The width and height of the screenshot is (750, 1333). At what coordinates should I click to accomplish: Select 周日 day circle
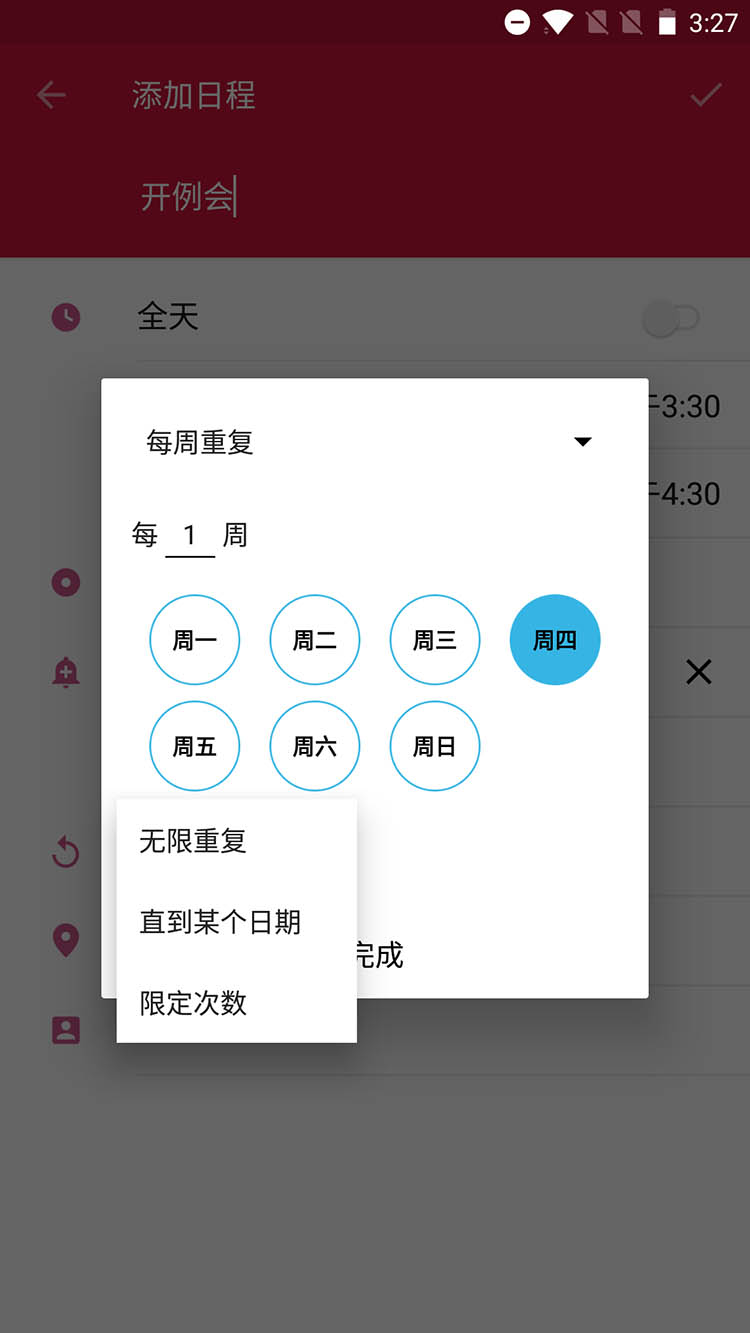point(435,746)
